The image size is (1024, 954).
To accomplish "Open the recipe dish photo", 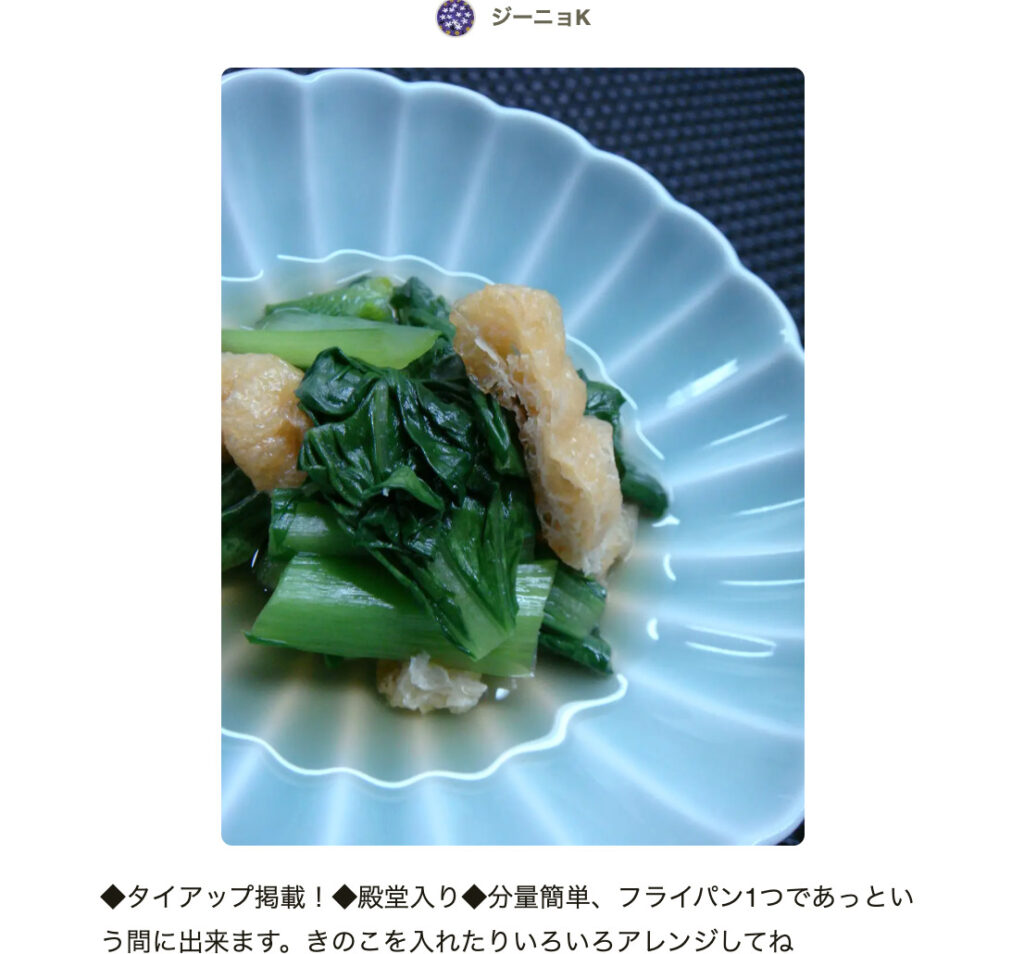I will [x=512, y=456].
